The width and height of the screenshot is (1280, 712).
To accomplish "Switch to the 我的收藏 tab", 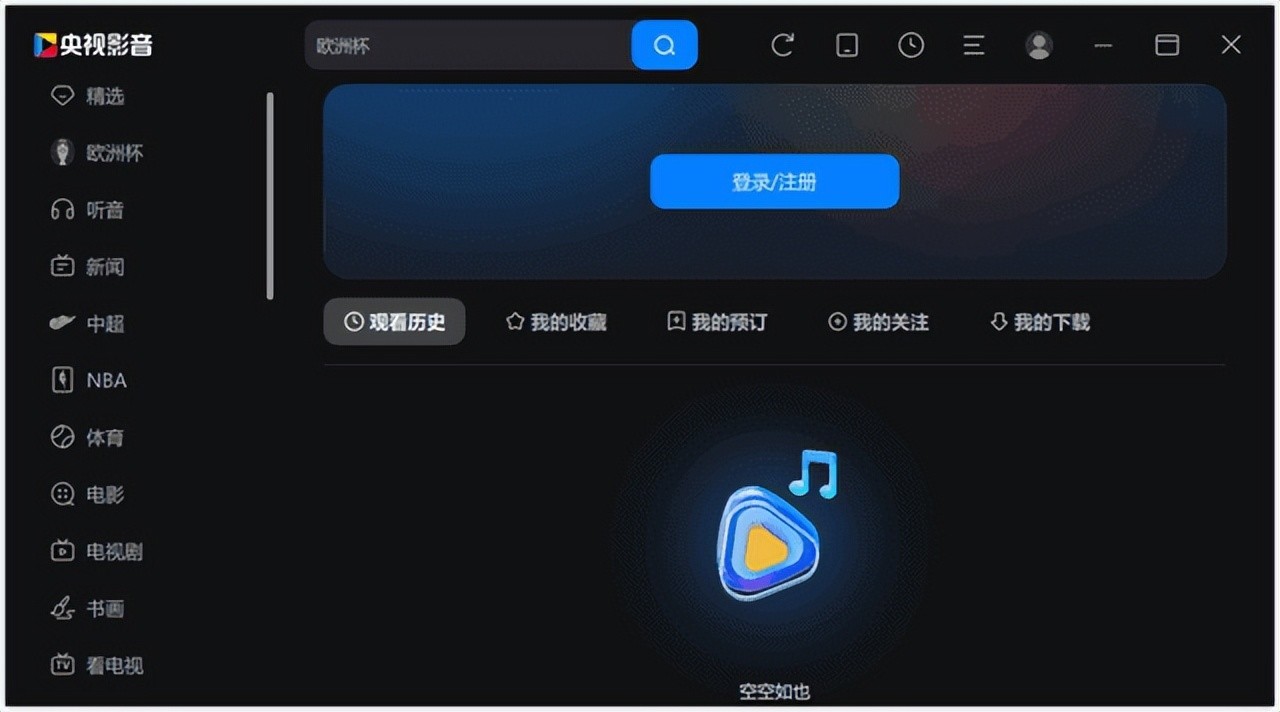I will [x=556, y=322].
